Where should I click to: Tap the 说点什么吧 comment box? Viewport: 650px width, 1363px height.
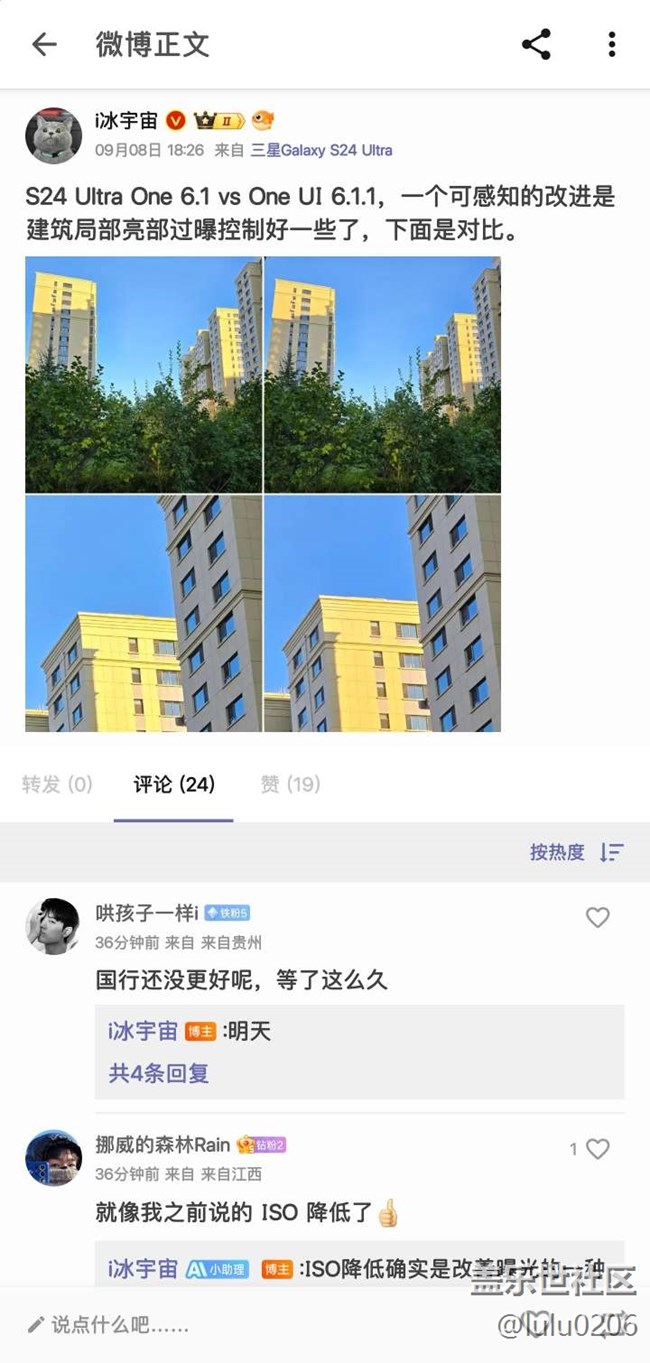point(120,1325)
